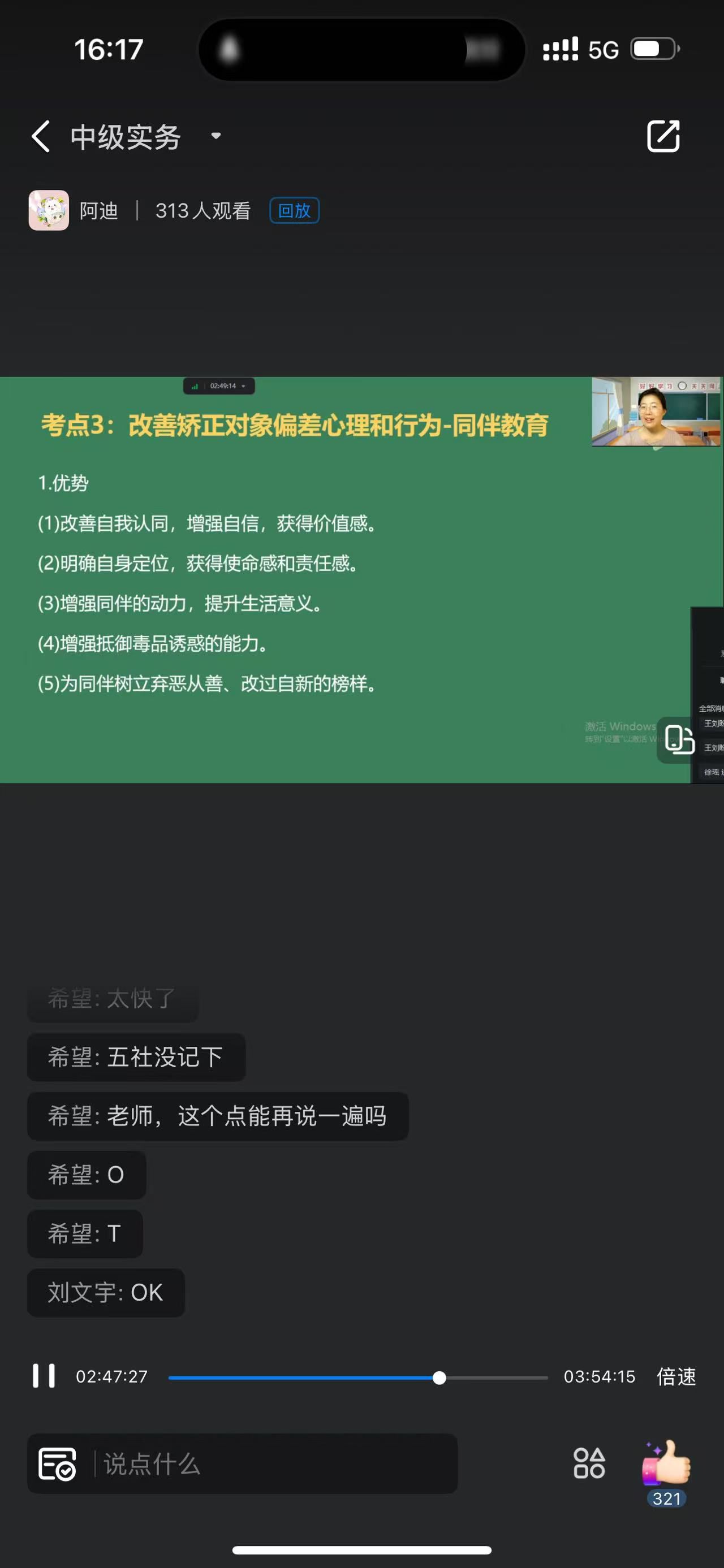Open the checklist icon beside comment box
The height and width of the screenshot is (1568, 724).
click(57, 1464)
